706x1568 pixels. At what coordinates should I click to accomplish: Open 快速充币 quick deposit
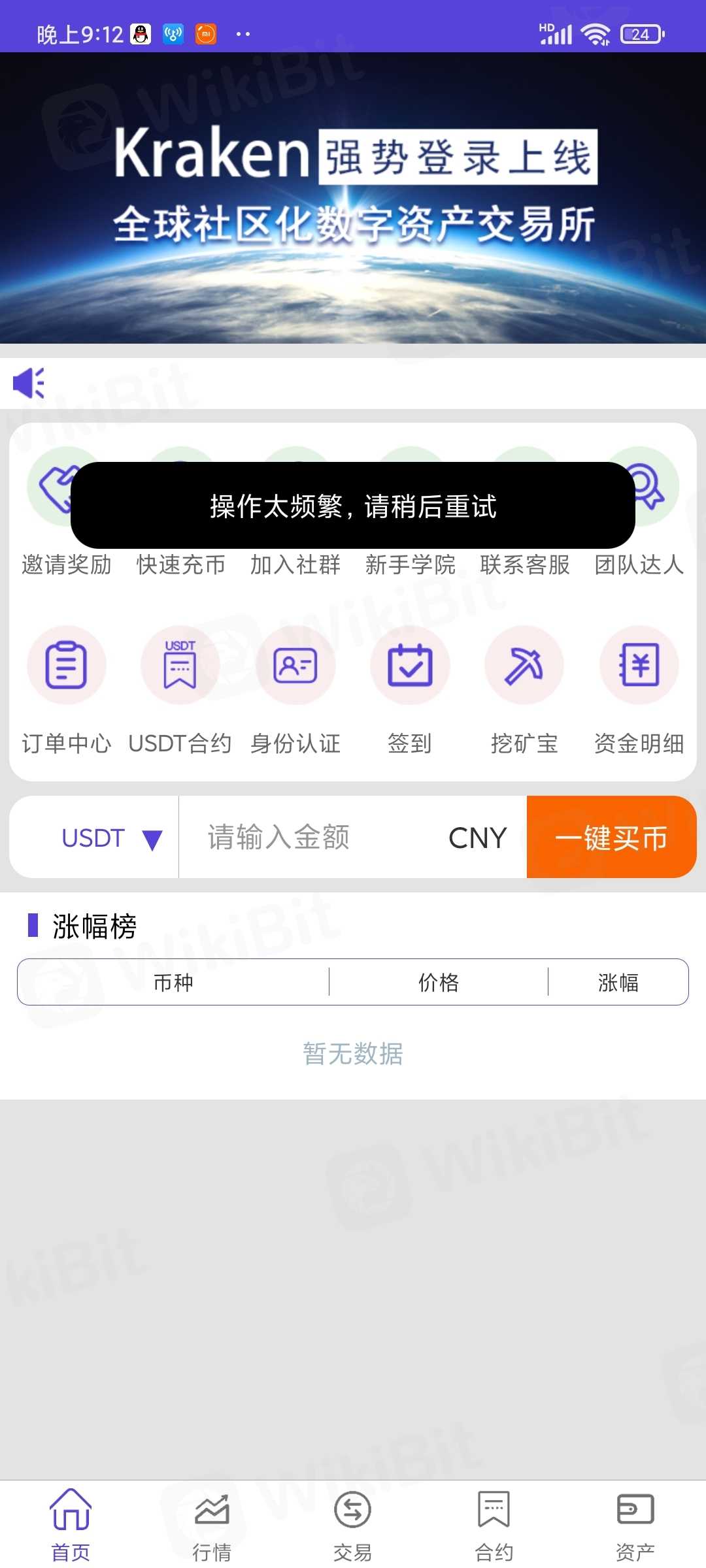181,563
